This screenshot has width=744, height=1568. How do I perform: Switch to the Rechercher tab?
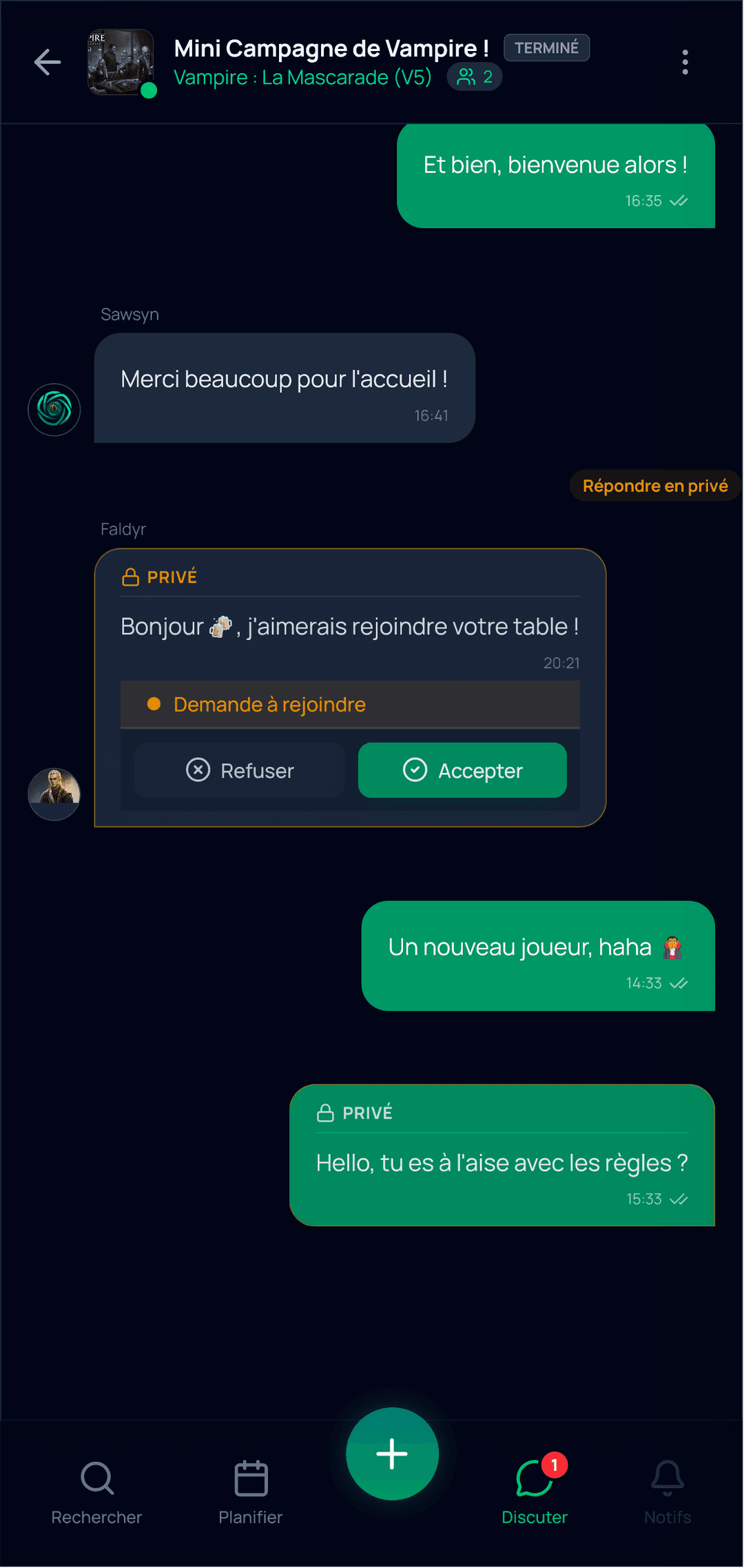click(x=96, y=1491)
